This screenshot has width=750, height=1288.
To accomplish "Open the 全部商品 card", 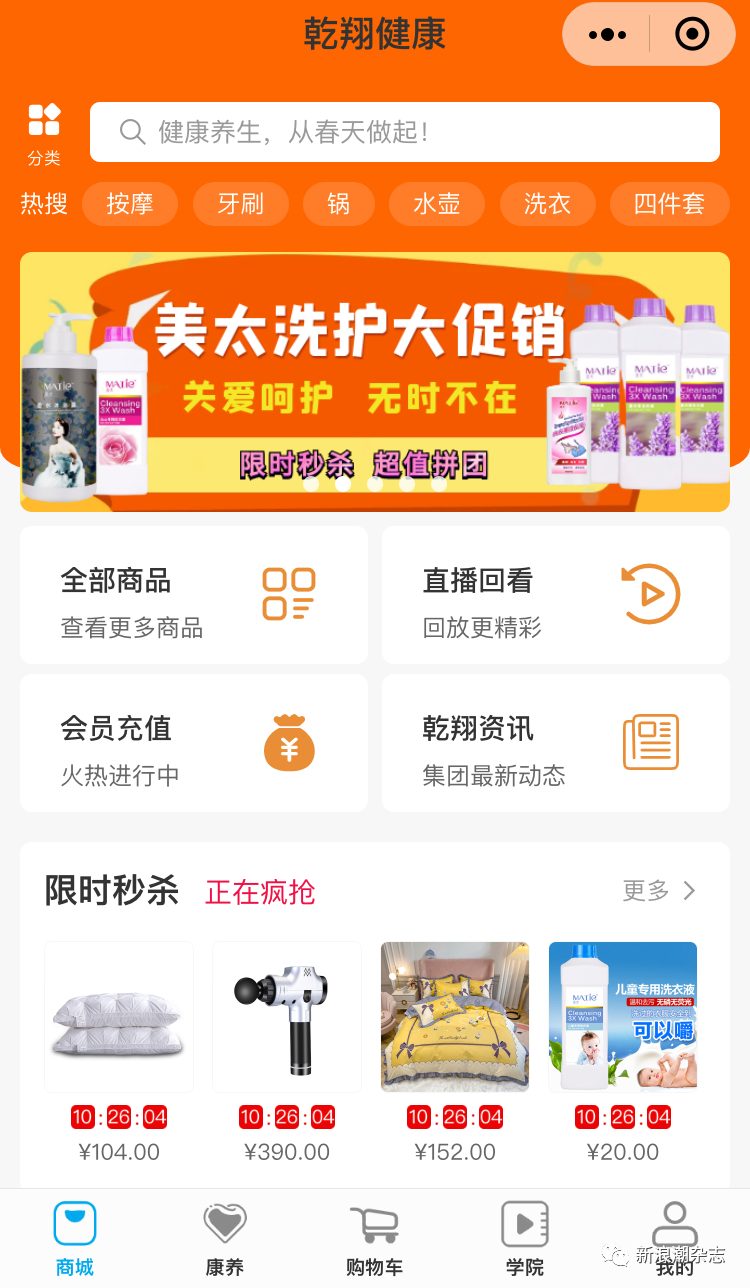I will pos(194,595).
